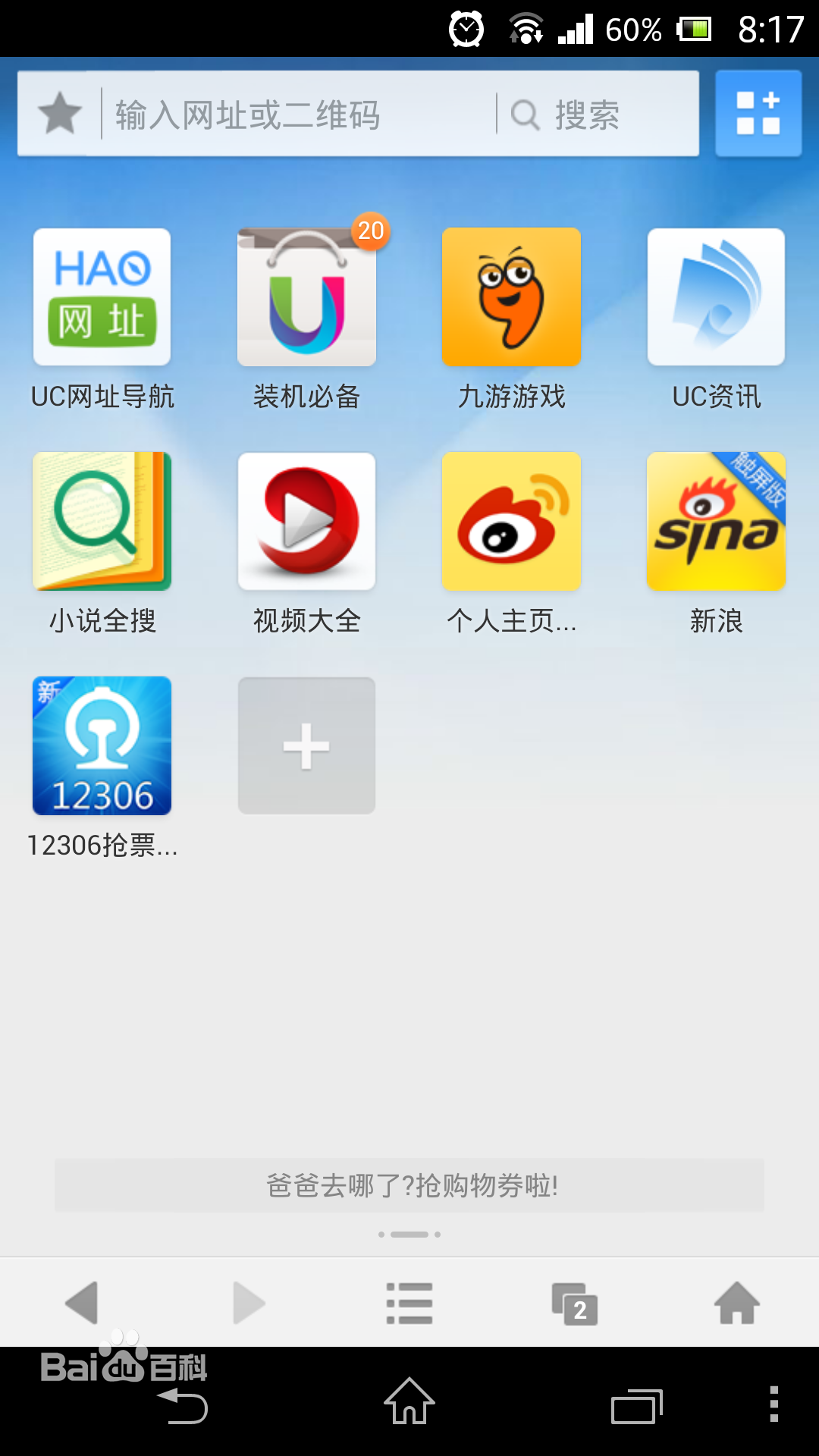819x1456 pixels.
Task: Go to the browser home page
Action: coord(737,1303)
